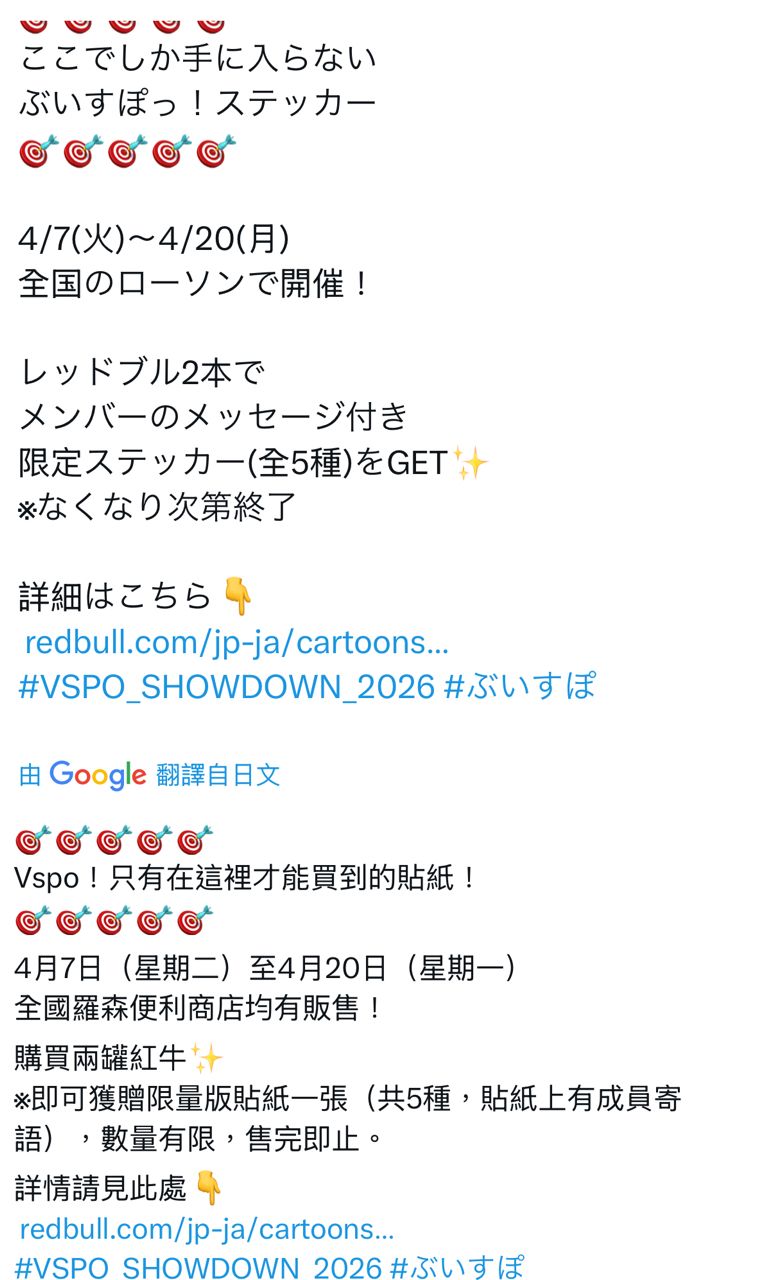Open #VSPO_SHOWDOWN_2026 hashtag in the original post
The image size is (757, 1280).
pyautogui.click(x=226, y=686)
